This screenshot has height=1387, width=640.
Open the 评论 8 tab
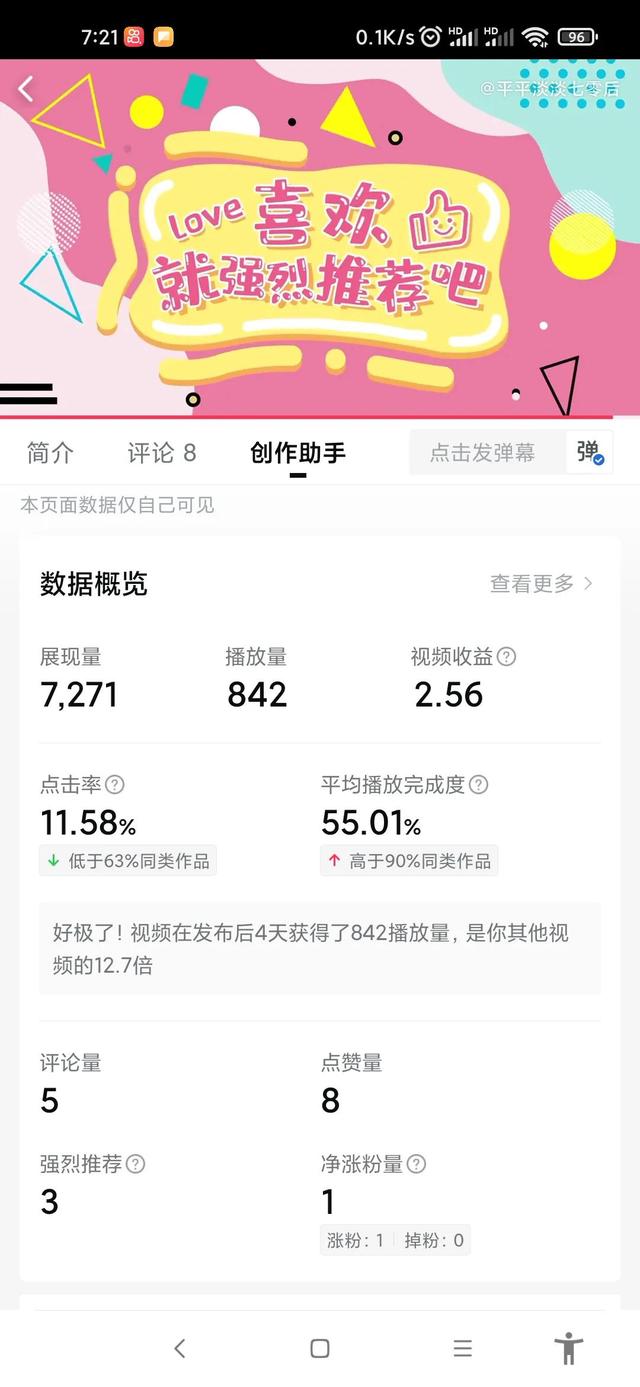(x=162, y=453)
